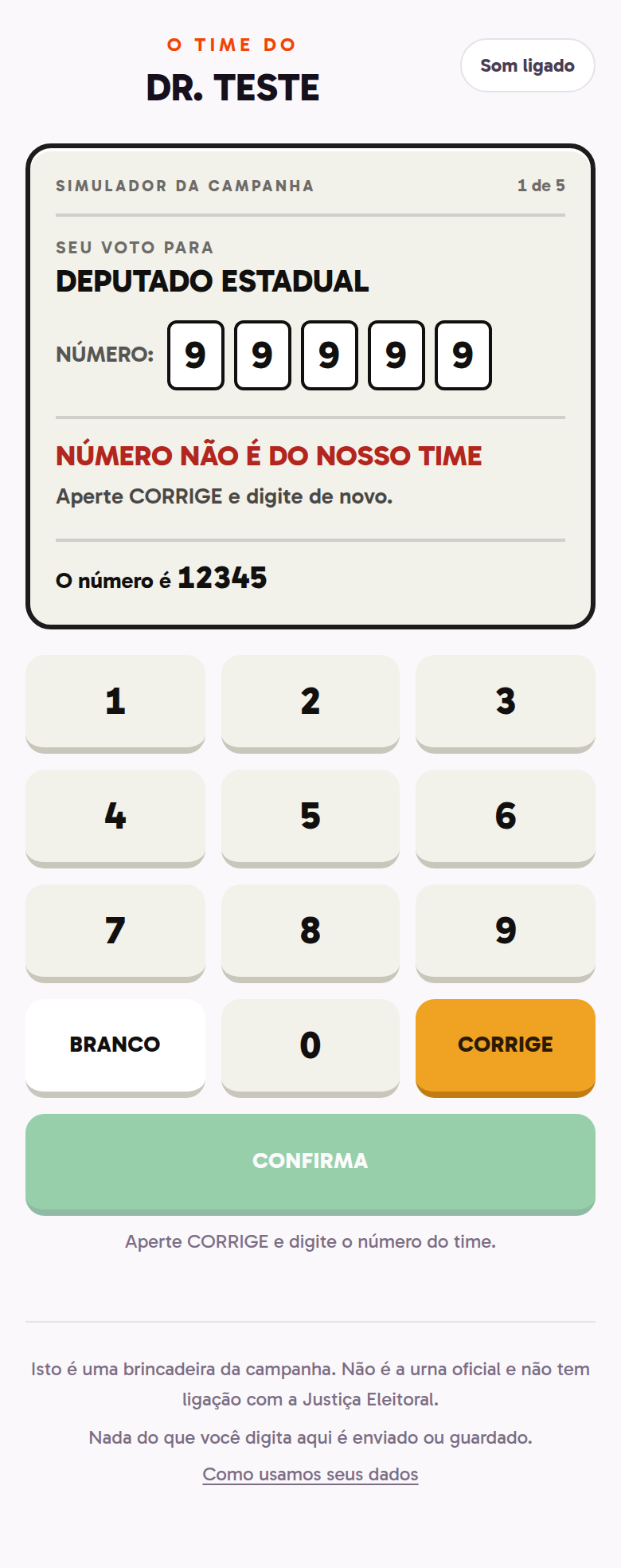Open the Como usamos seus dados link
The width and height of the screenshot is (621, 1568).
pos(310,1474)
